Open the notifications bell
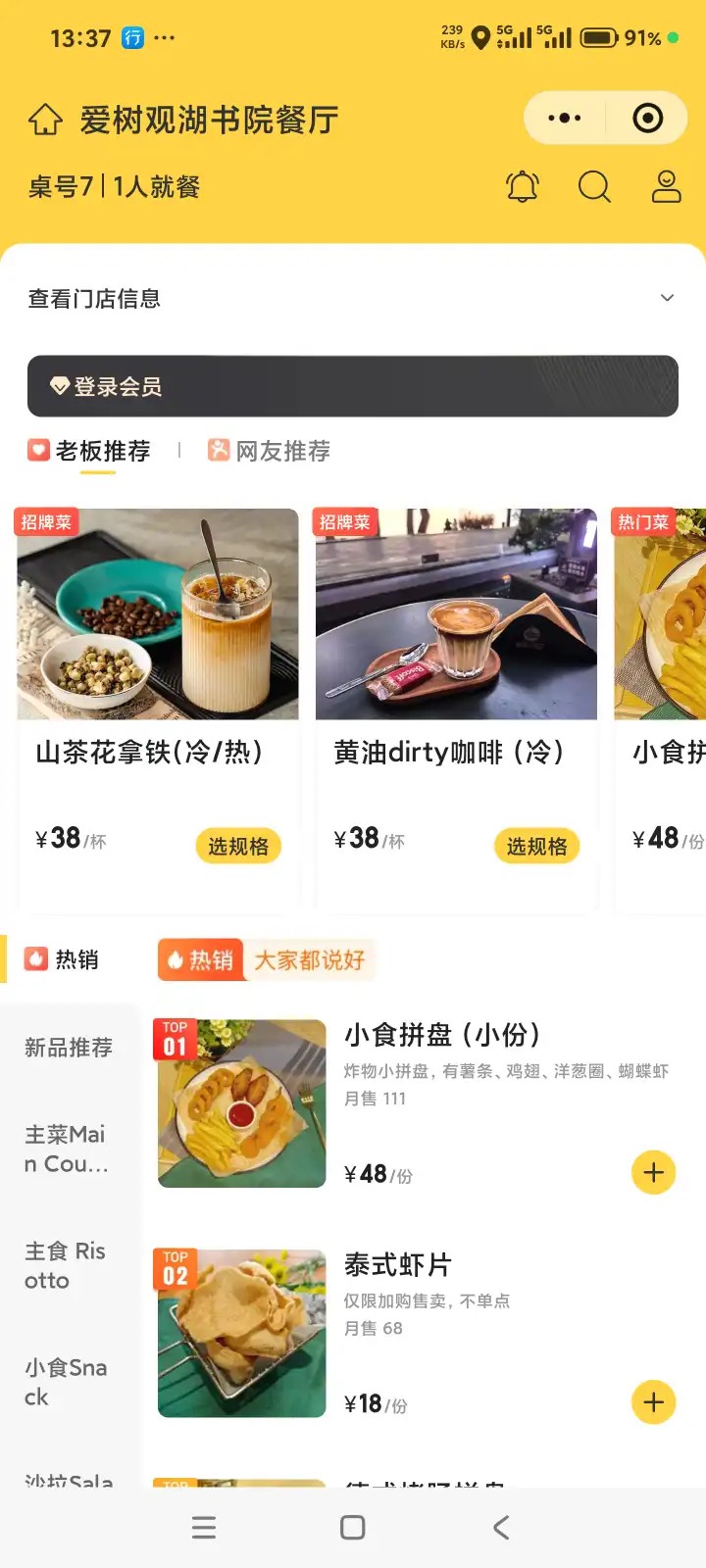 [523, 186]
